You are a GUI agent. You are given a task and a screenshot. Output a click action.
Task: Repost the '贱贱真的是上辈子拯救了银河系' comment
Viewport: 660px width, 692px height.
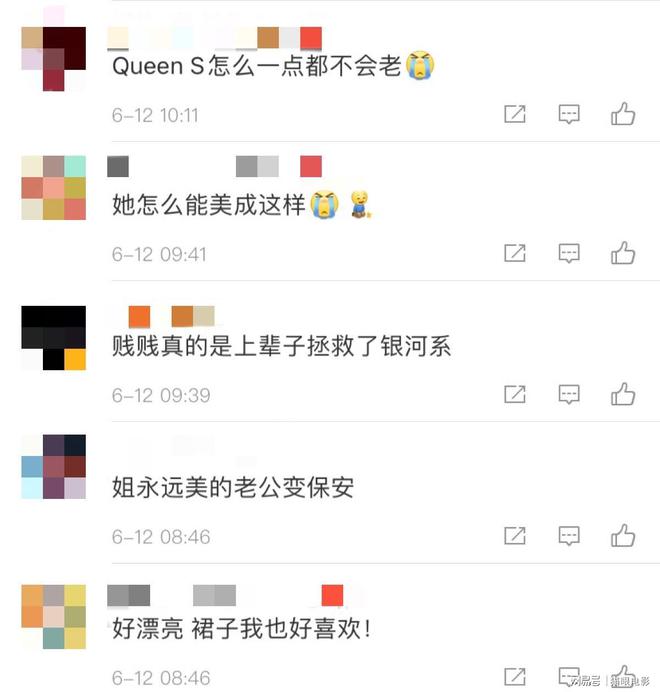[515, 394]
